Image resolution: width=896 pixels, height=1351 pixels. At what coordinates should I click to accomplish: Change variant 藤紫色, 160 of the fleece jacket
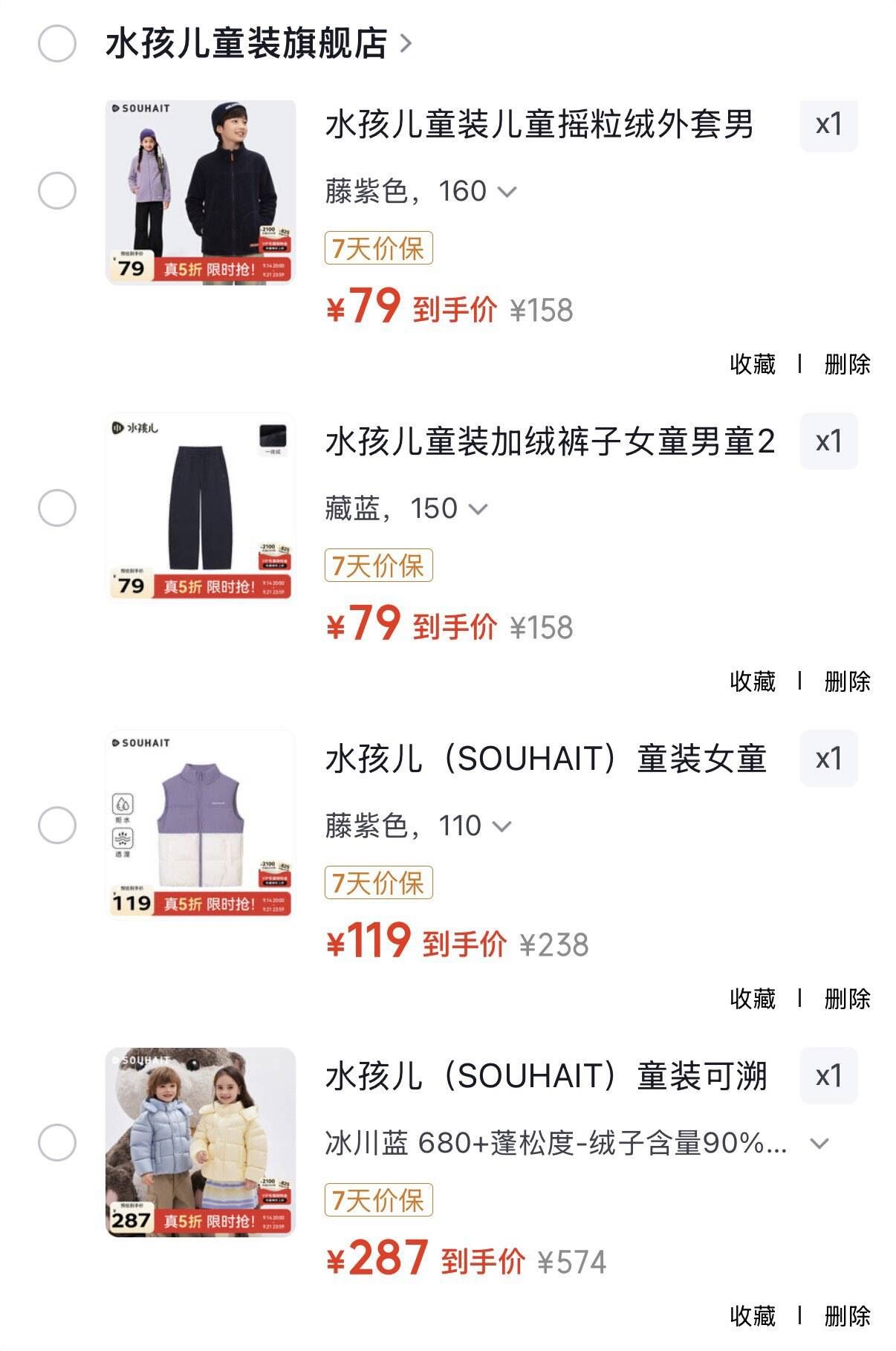[421, 191]
